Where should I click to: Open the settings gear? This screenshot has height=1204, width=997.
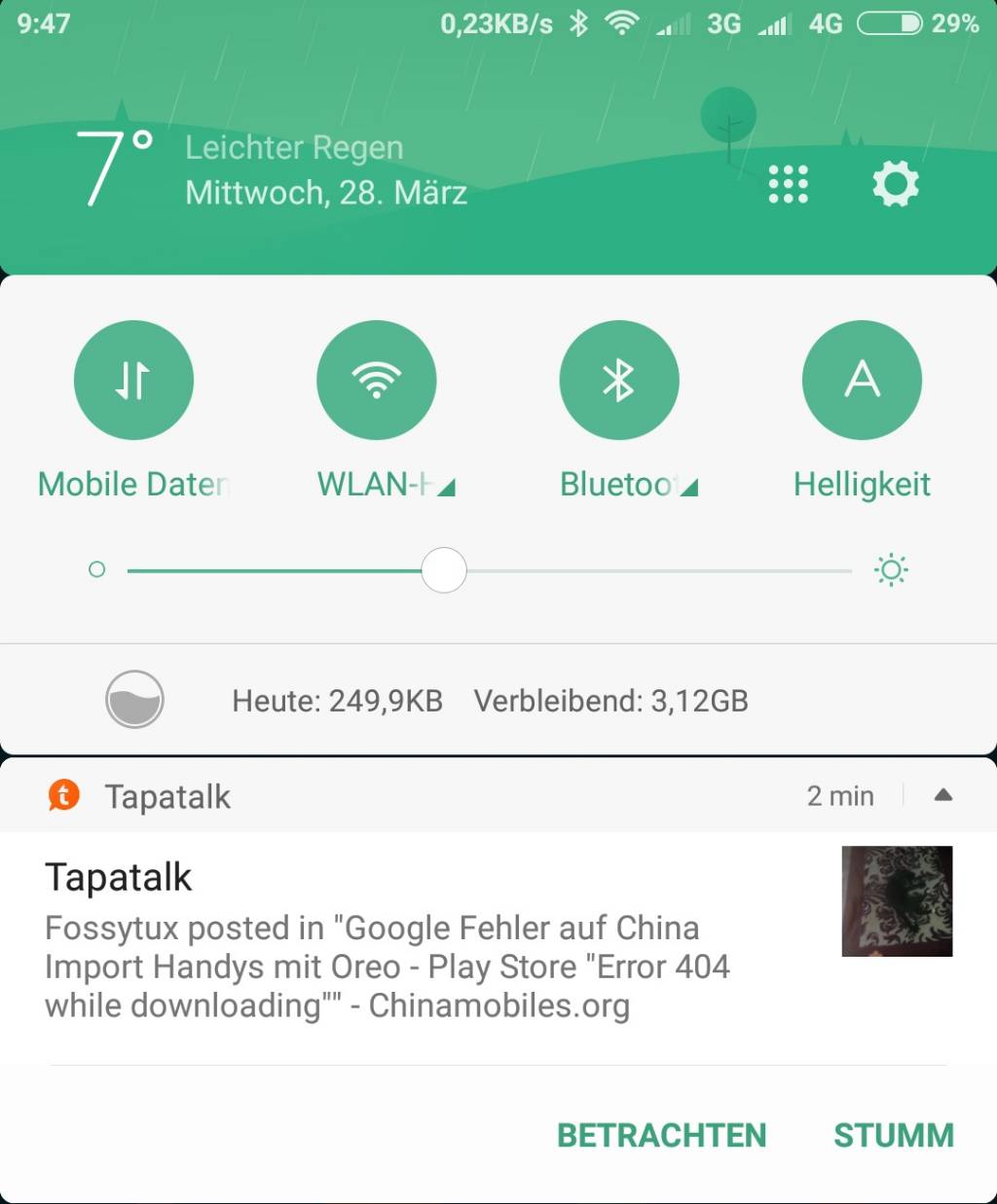tap(895, 184)
